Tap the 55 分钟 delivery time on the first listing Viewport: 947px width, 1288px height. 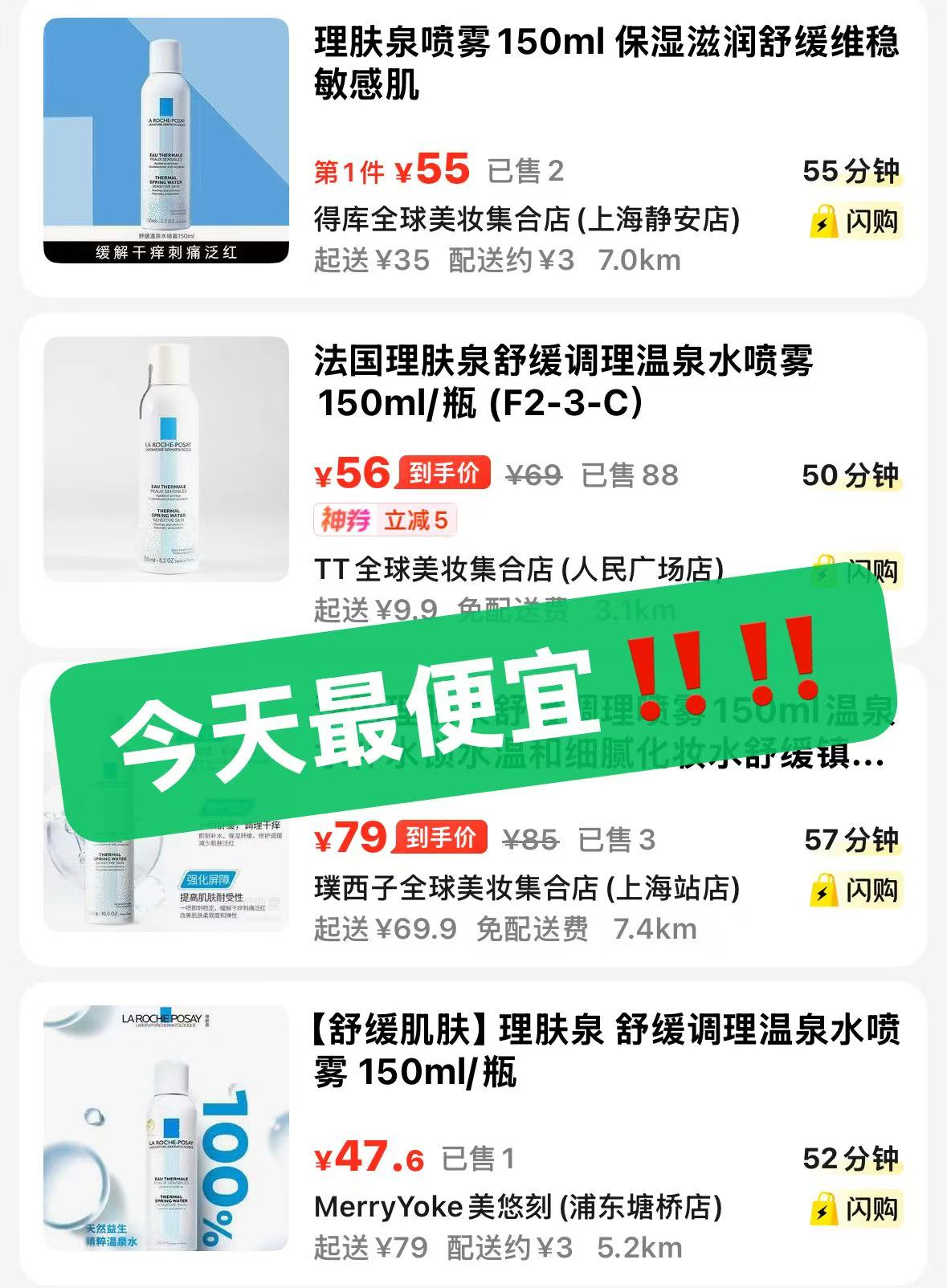851,170
